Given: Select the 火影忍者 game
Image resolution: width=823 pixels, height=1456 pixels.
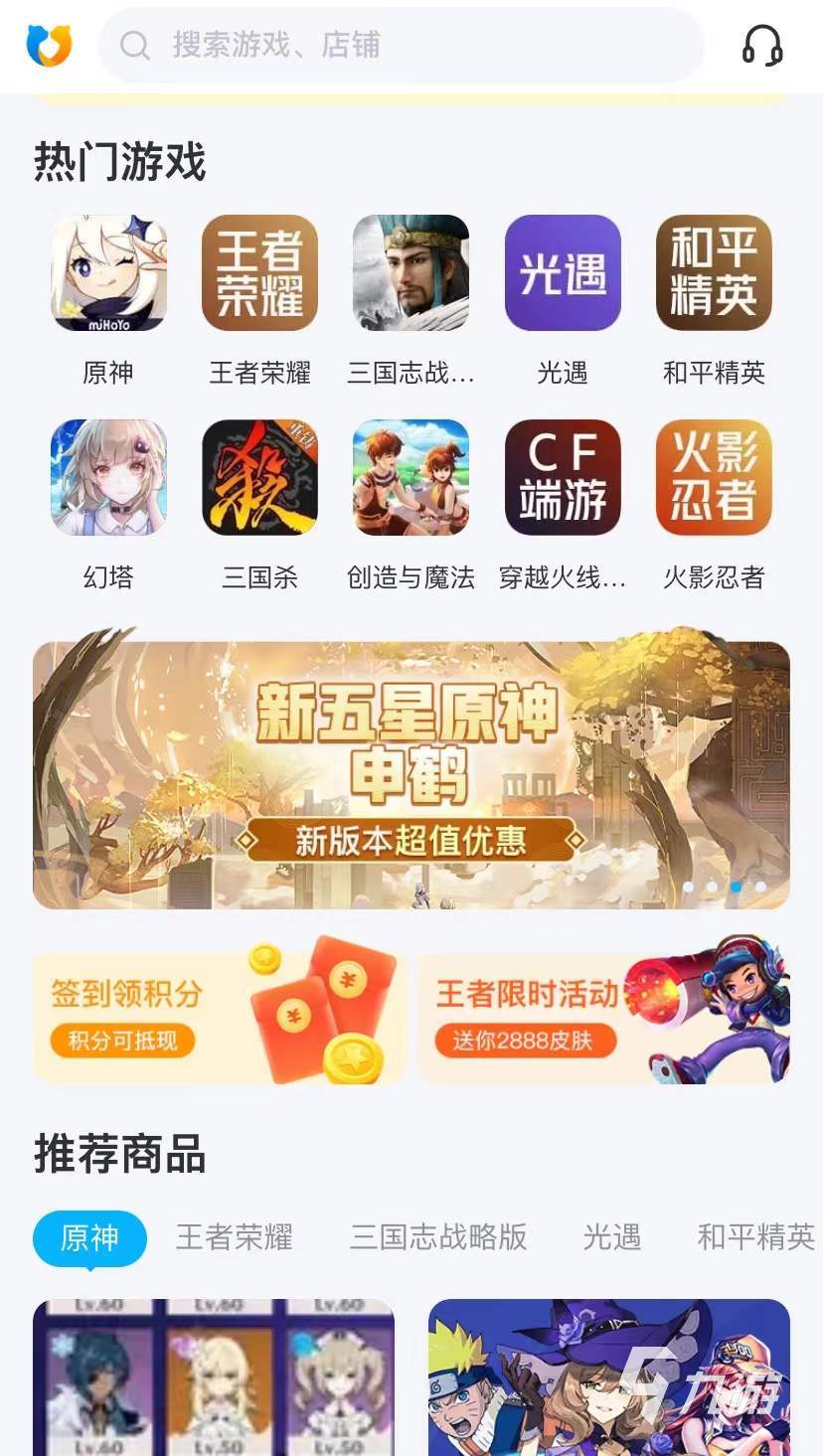Looking at the screenshot, I should [714, 478].
